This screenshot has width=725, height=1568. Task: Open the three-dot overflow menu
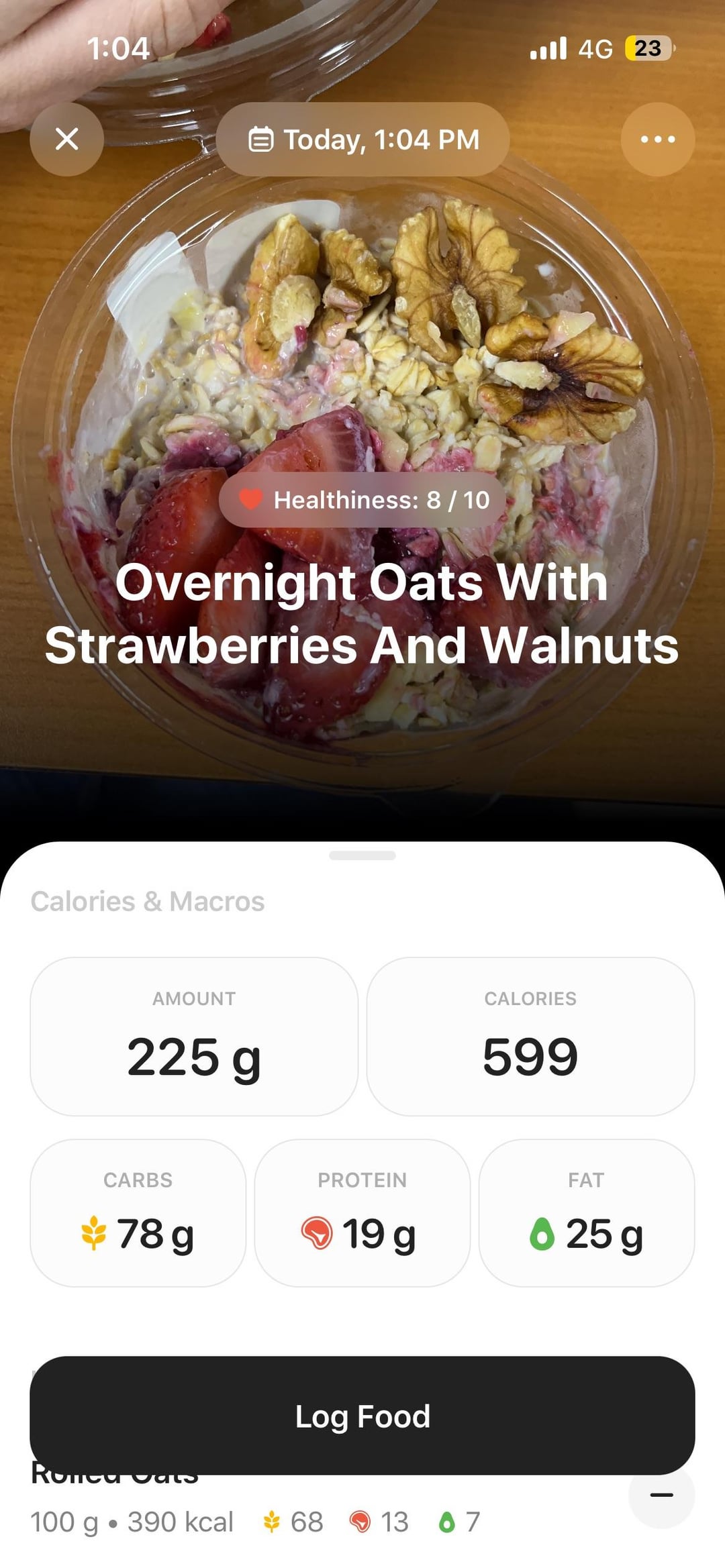pyautogui.click(x=657, y=140)
